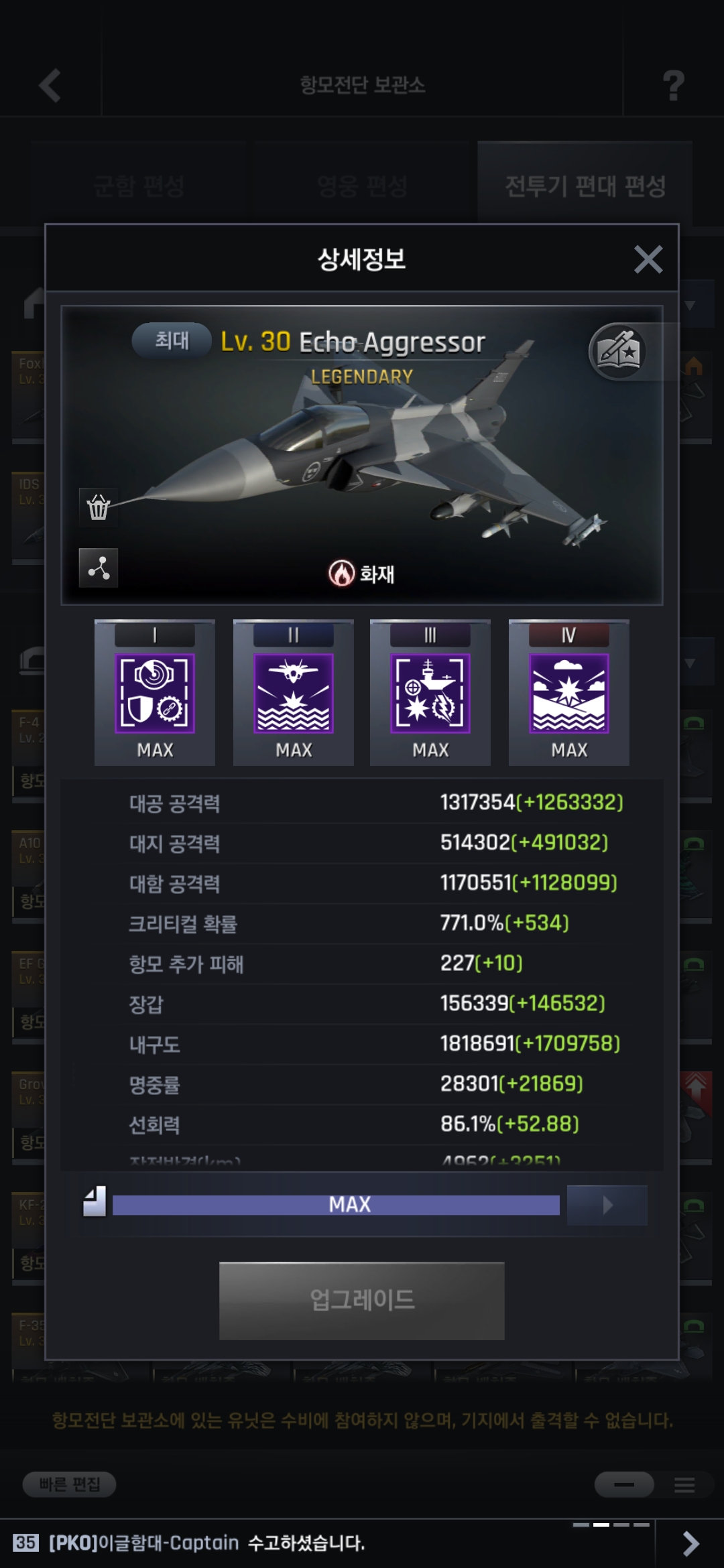Open skill slot III

[x=430, y=693]
